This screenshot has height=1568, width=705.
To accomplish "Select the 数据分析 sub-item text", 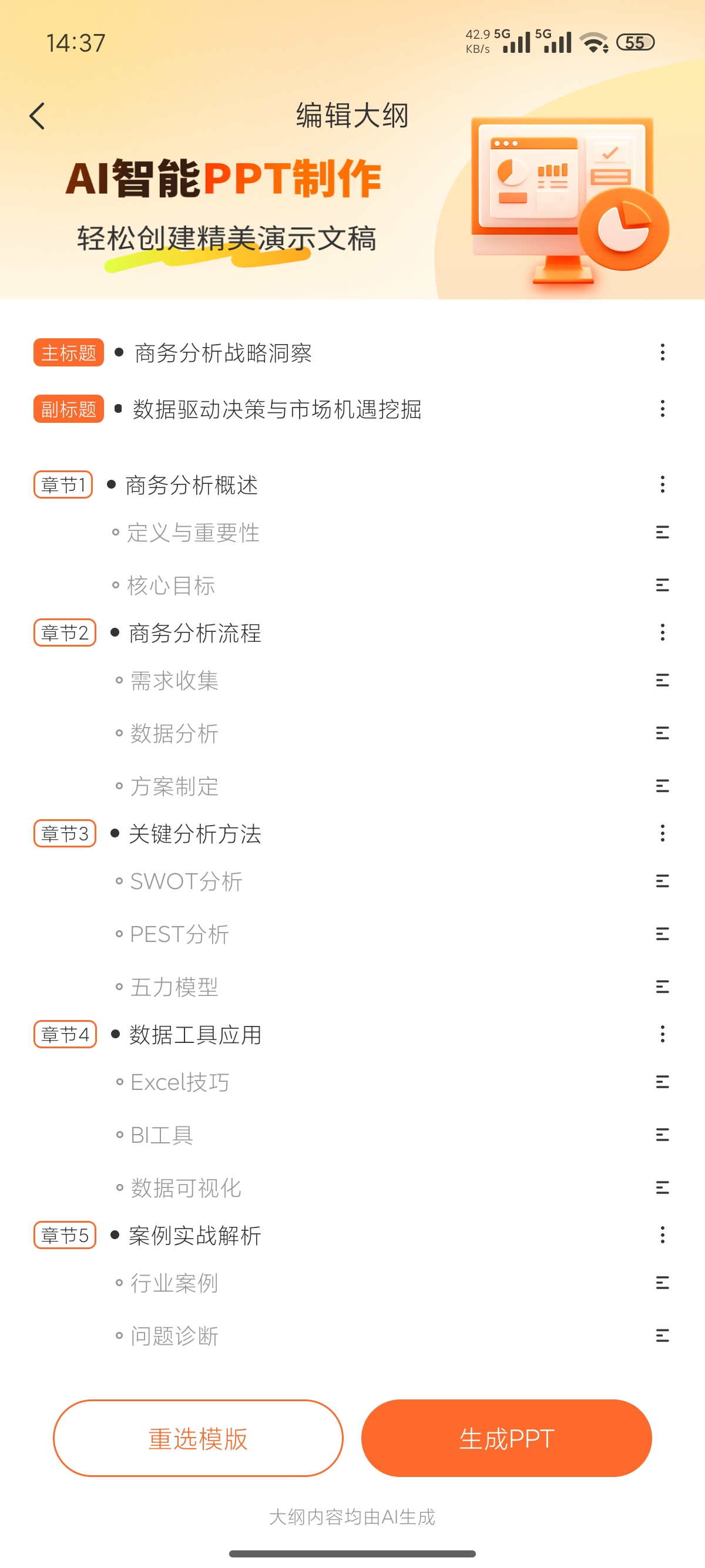I will tap(174, 733).
